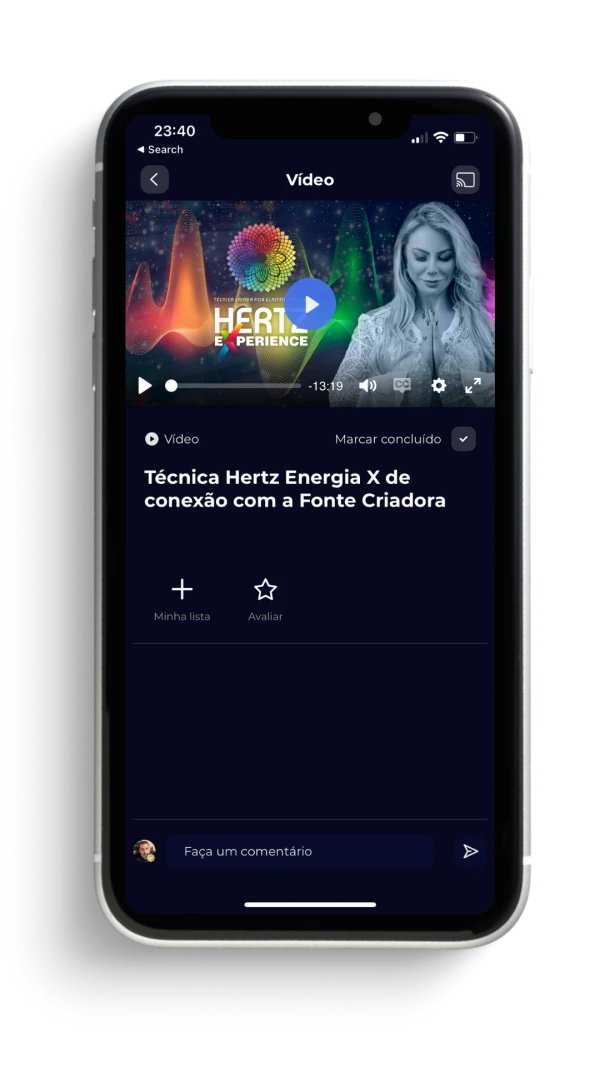
Task: Check the Marcar concluído box
Action: (463, 439)
